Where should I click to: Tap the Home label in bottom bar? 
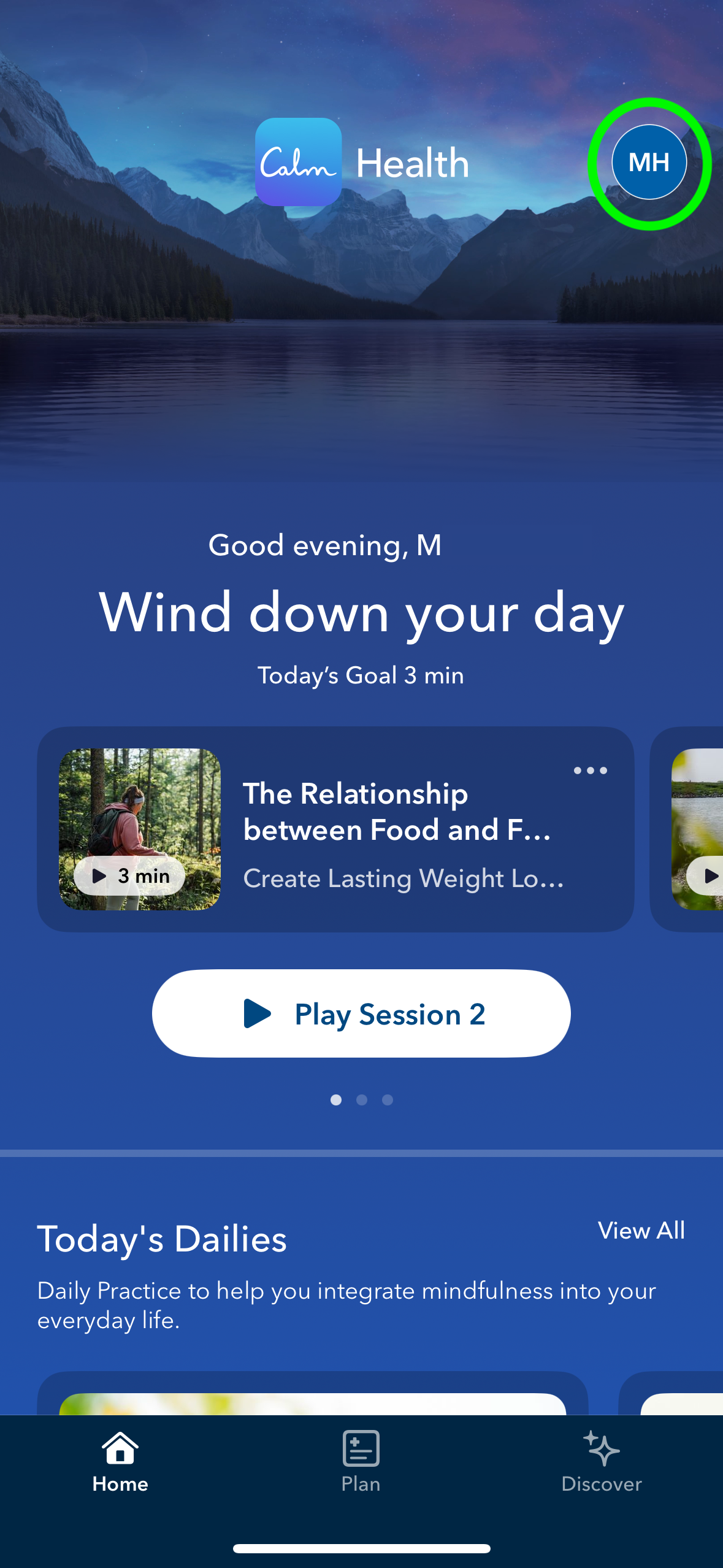click(x=120, y=1485)
